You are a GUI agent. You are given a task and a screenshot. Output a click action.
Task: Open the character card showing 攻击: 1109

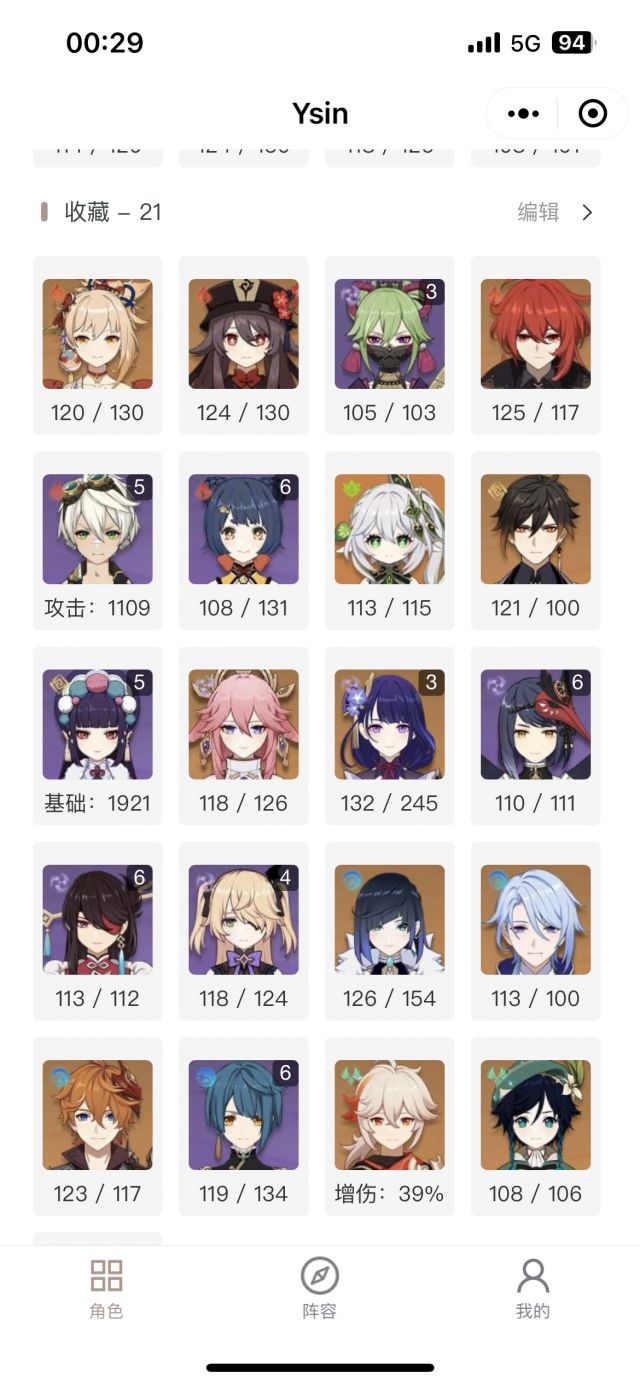tap(98, 540)
